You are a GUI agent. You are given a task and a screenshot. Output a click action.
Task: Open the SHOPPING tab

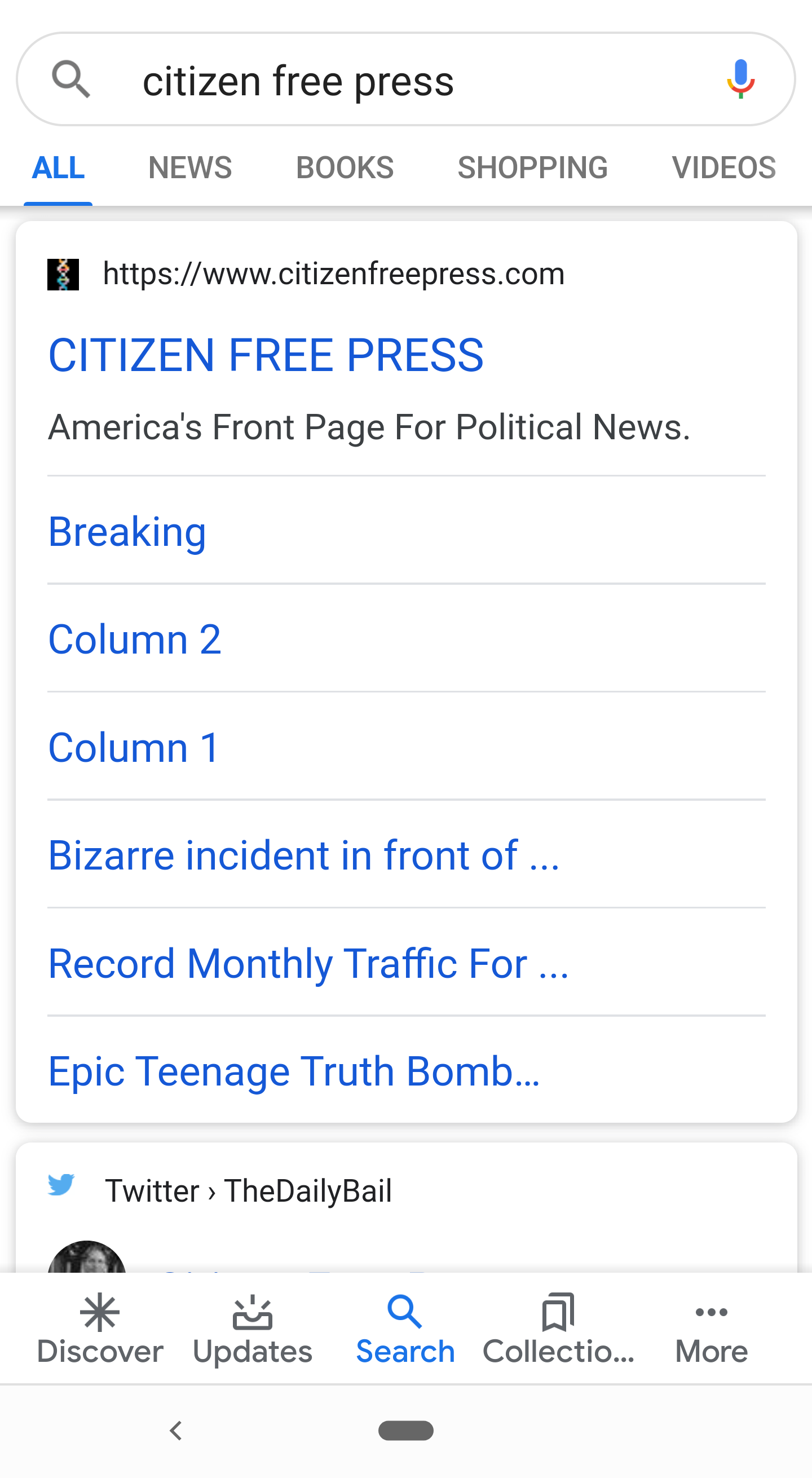point(532,167)
